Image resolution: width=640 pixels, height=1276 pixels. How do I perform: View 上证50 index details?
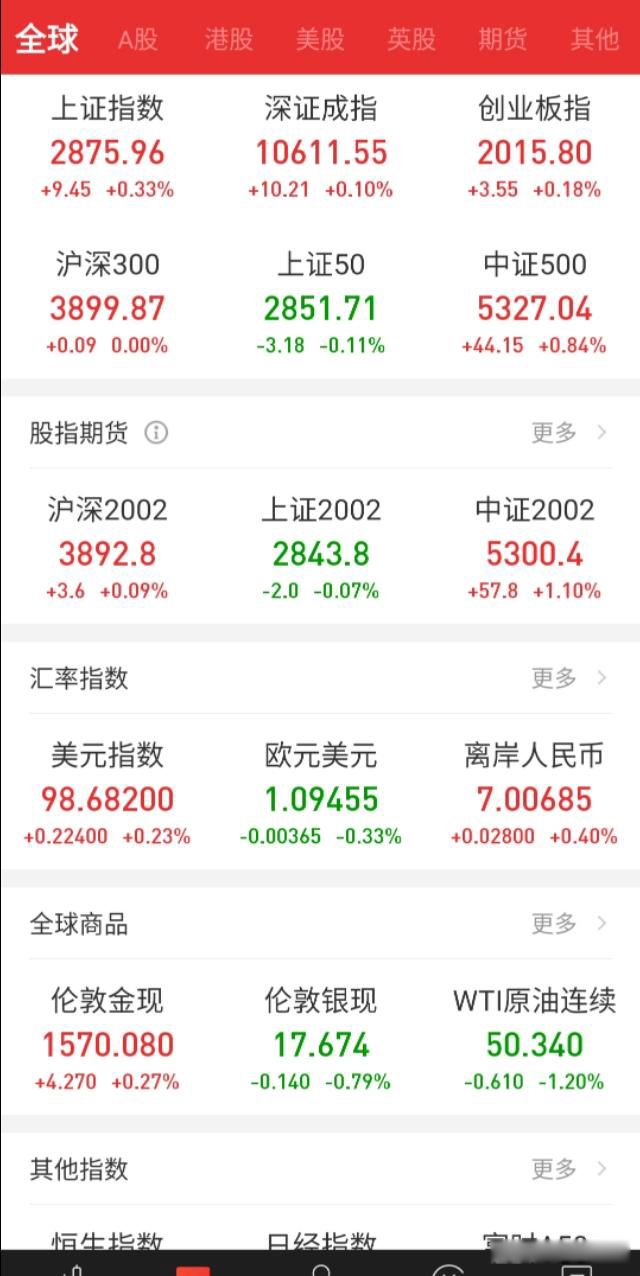(321, 304)
